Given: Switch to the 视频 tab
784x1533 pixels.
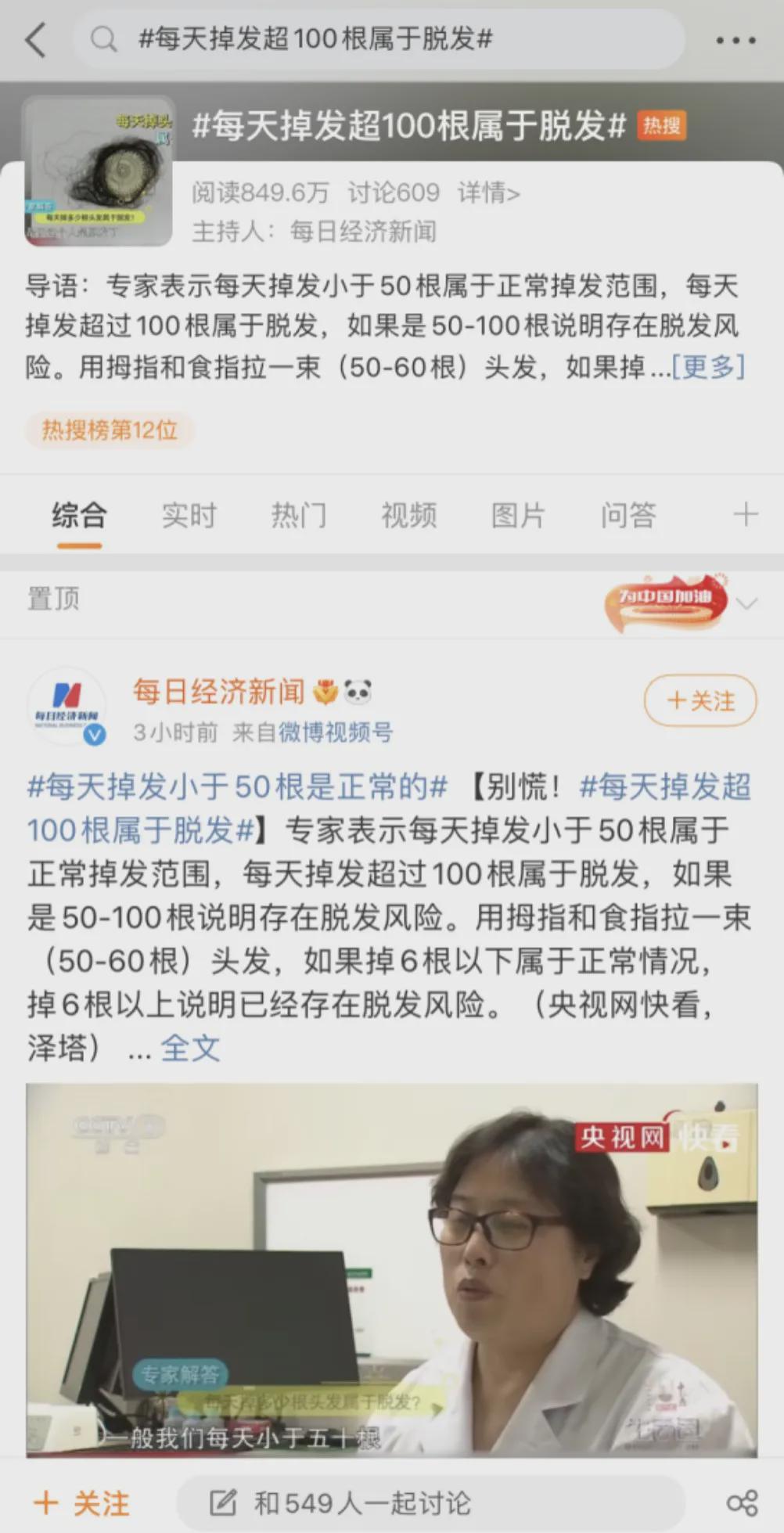Looking at the screenshot, I should [x=408, y=515].
